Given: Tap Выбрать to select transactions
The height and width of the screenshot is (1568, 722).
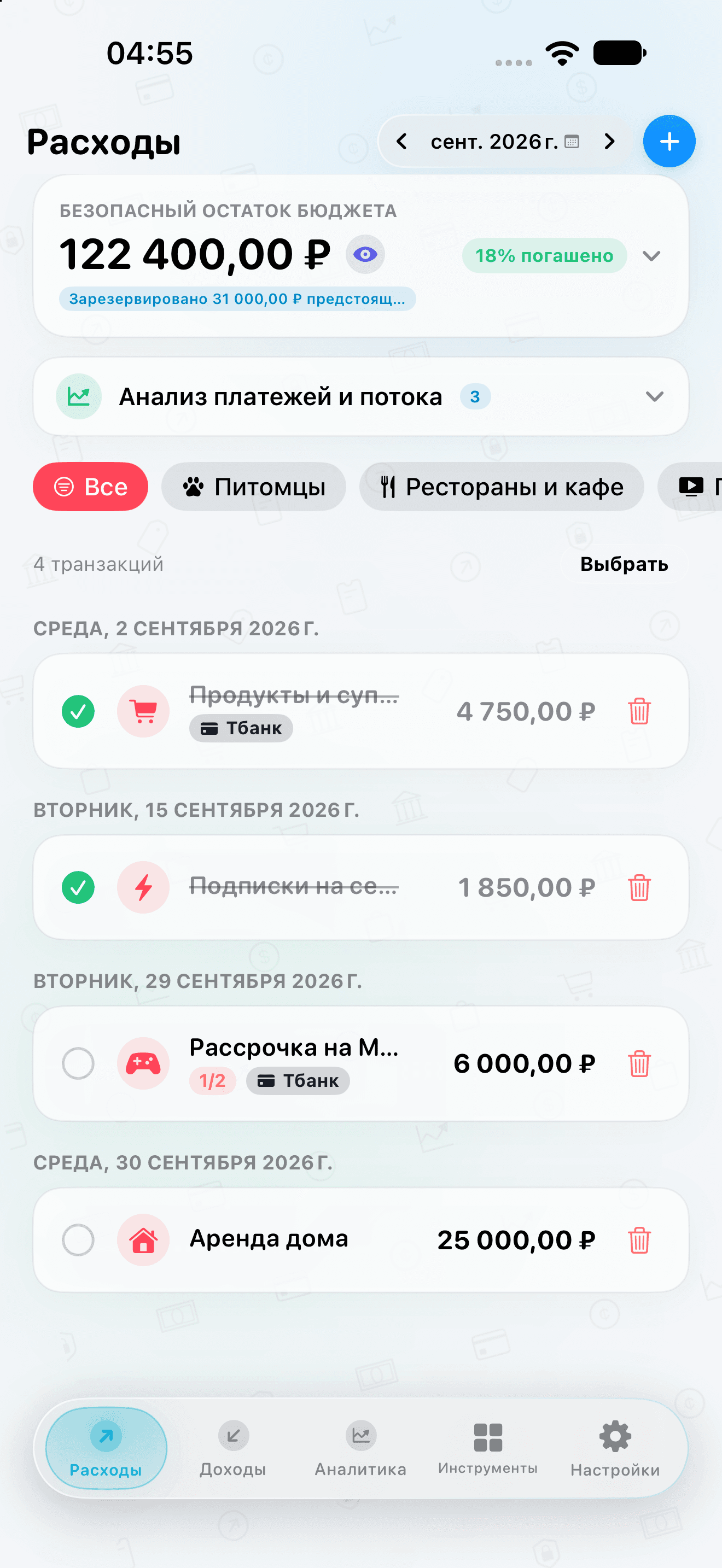Looking at the screenshot, I should coord(624,564).
